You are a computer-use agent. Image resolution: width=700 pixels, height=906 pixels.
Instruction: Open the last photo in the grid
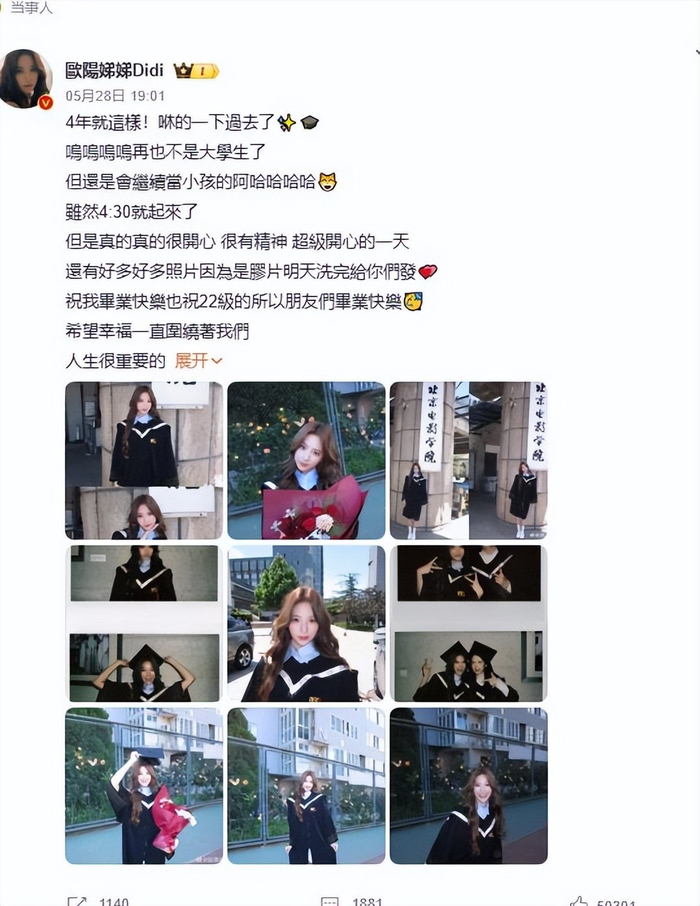(x=469, y=786)
